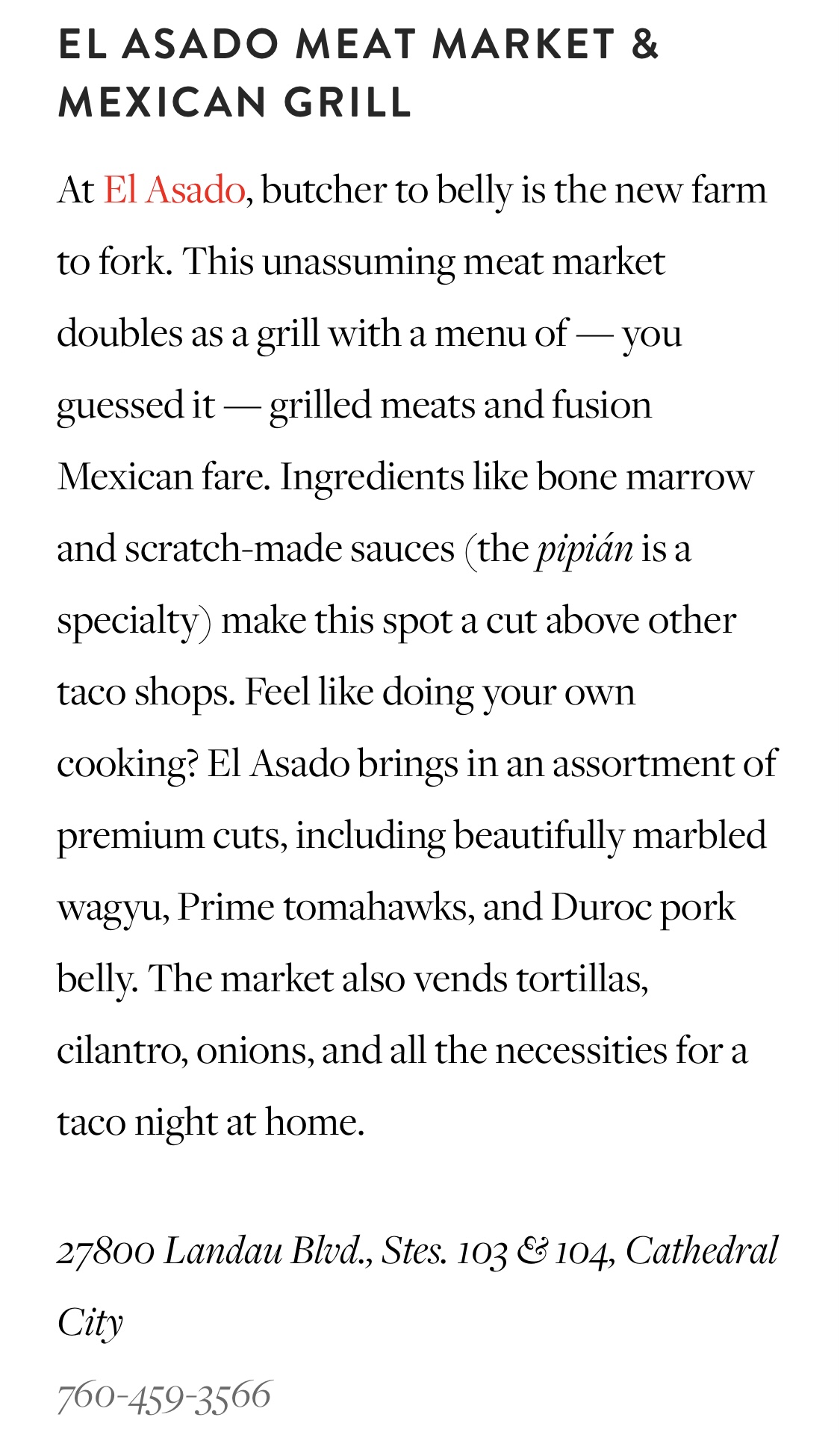Call the phone number 760-459-3566
The width and height of the screenshot is (840, 1438).
[164, 1395]
